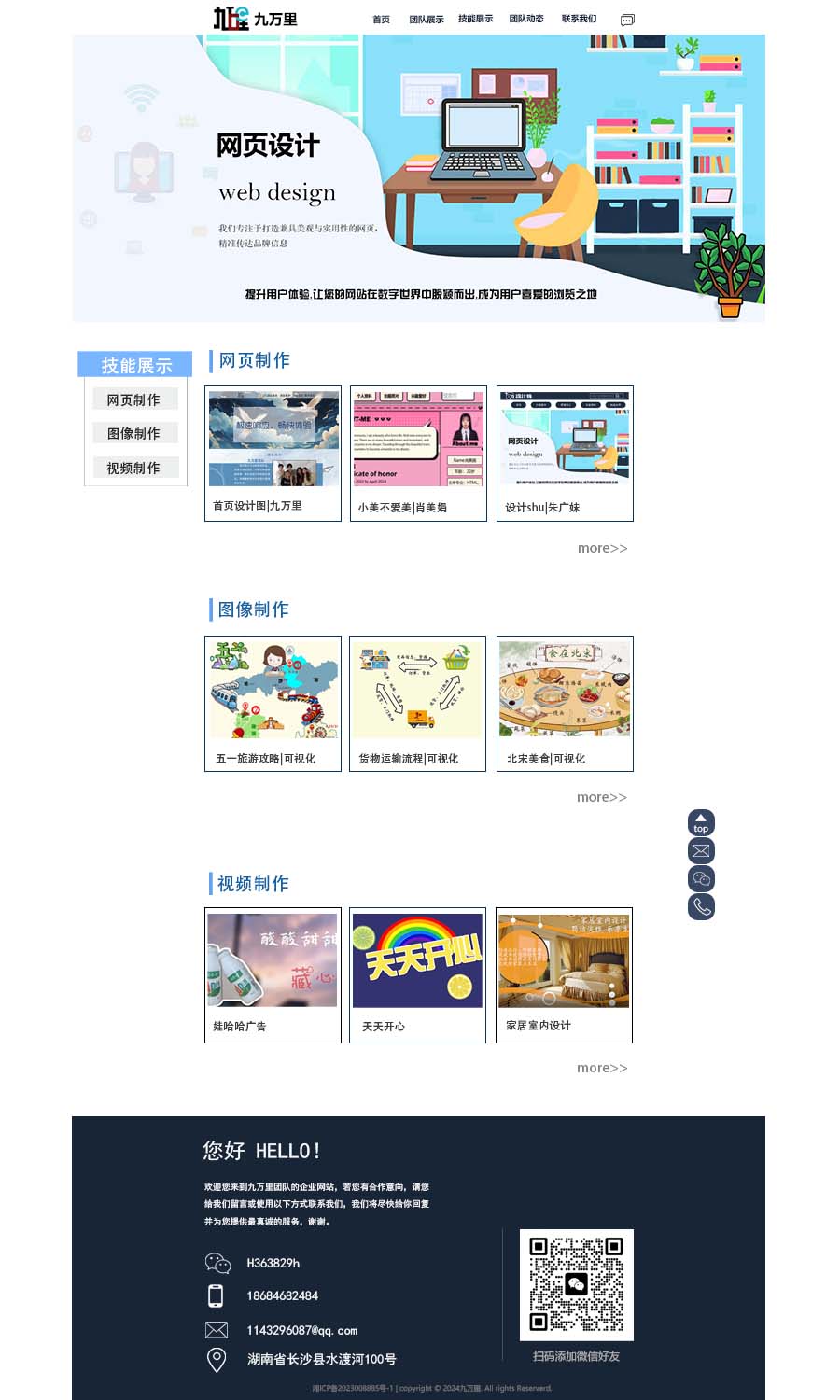View the 五一旅游攻略|可视化 image card
This screenshot has width=840, height=1400.
point(273,703)
